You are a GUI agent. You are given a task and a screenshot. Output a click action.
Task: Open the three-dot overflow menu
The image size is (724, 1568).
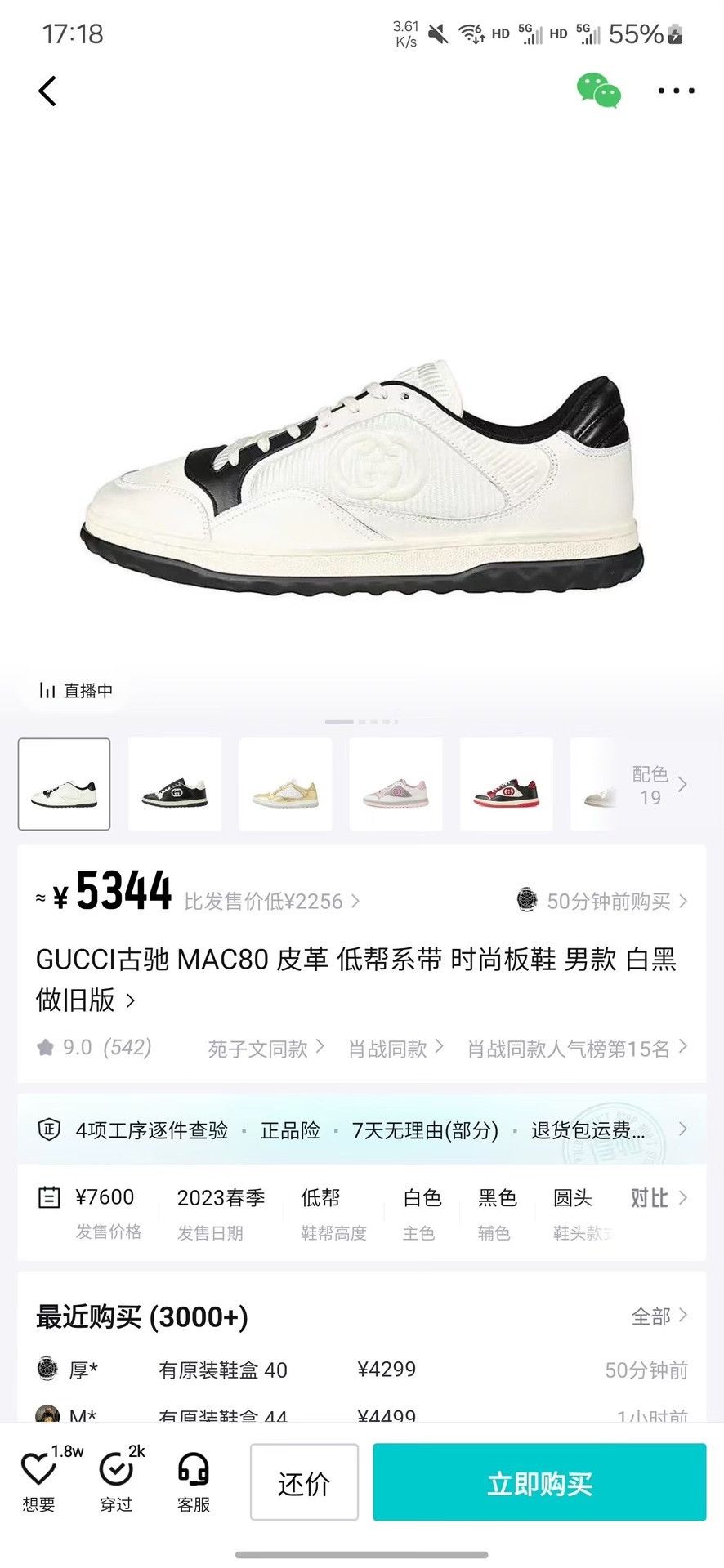pyautogui.click(x=676, y=91)
